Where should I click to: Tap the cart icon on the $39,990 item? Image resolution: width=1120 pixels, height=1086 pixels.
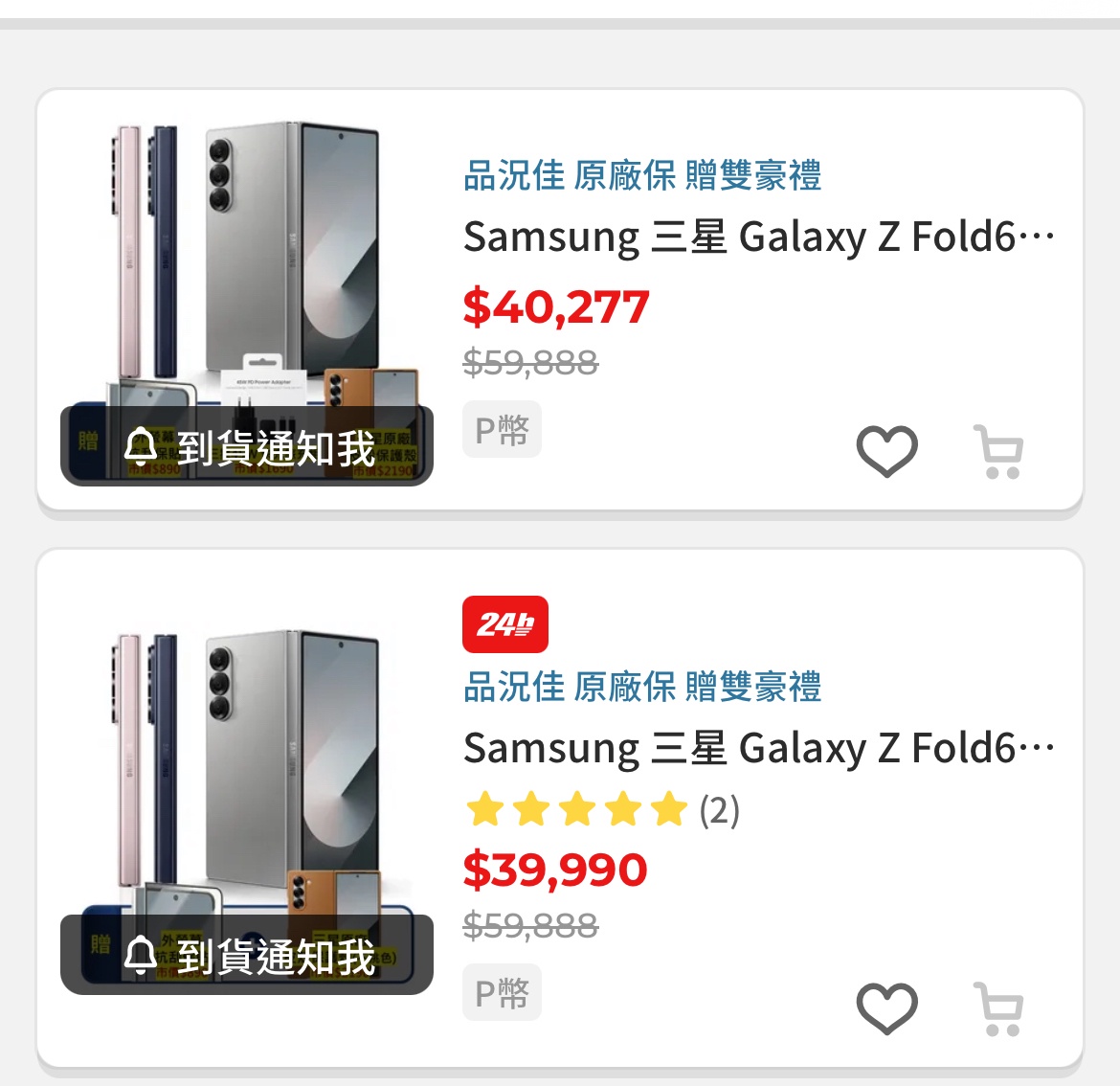click(x=999, y=1008)
